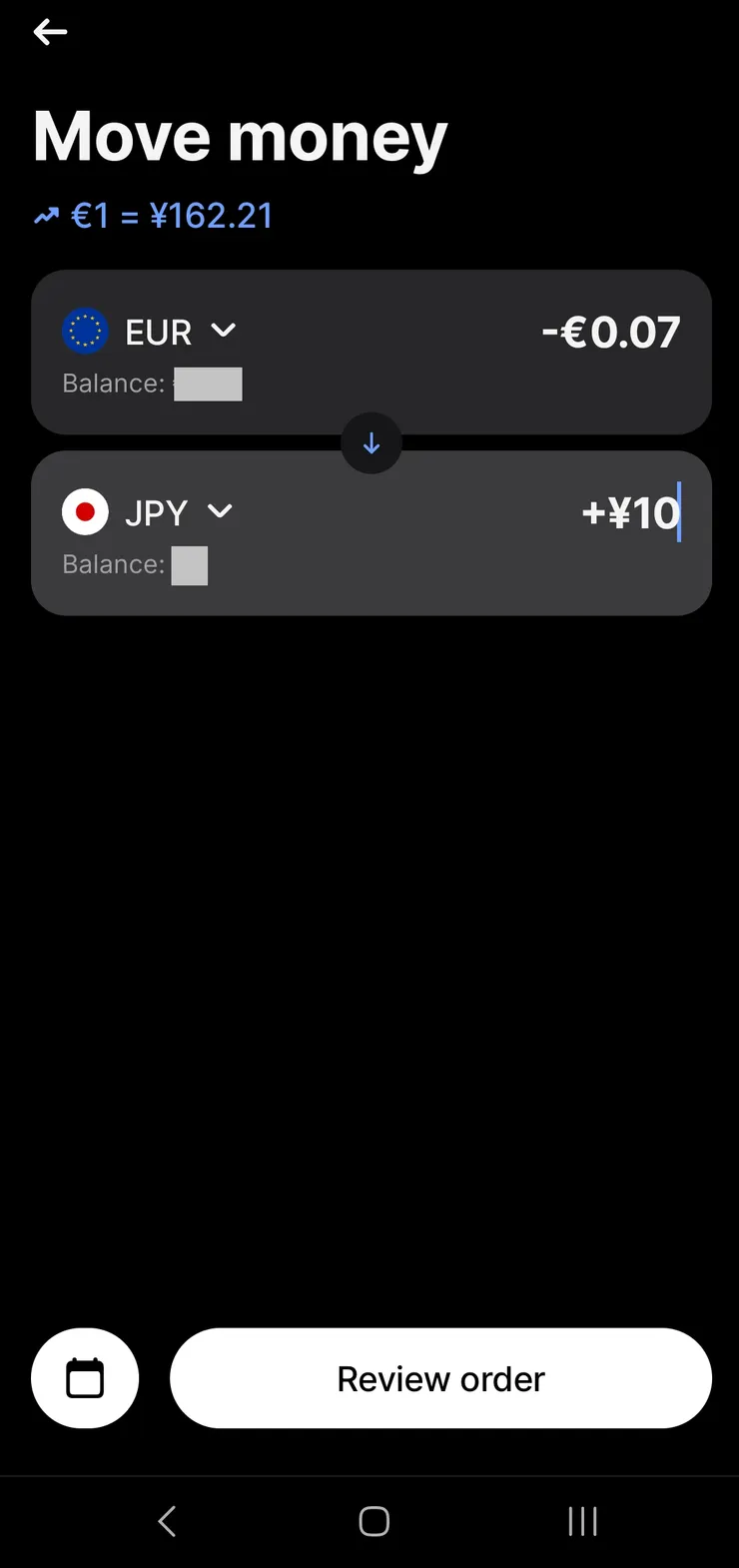Select the -€0.07 amount field

tap(609, 331)
